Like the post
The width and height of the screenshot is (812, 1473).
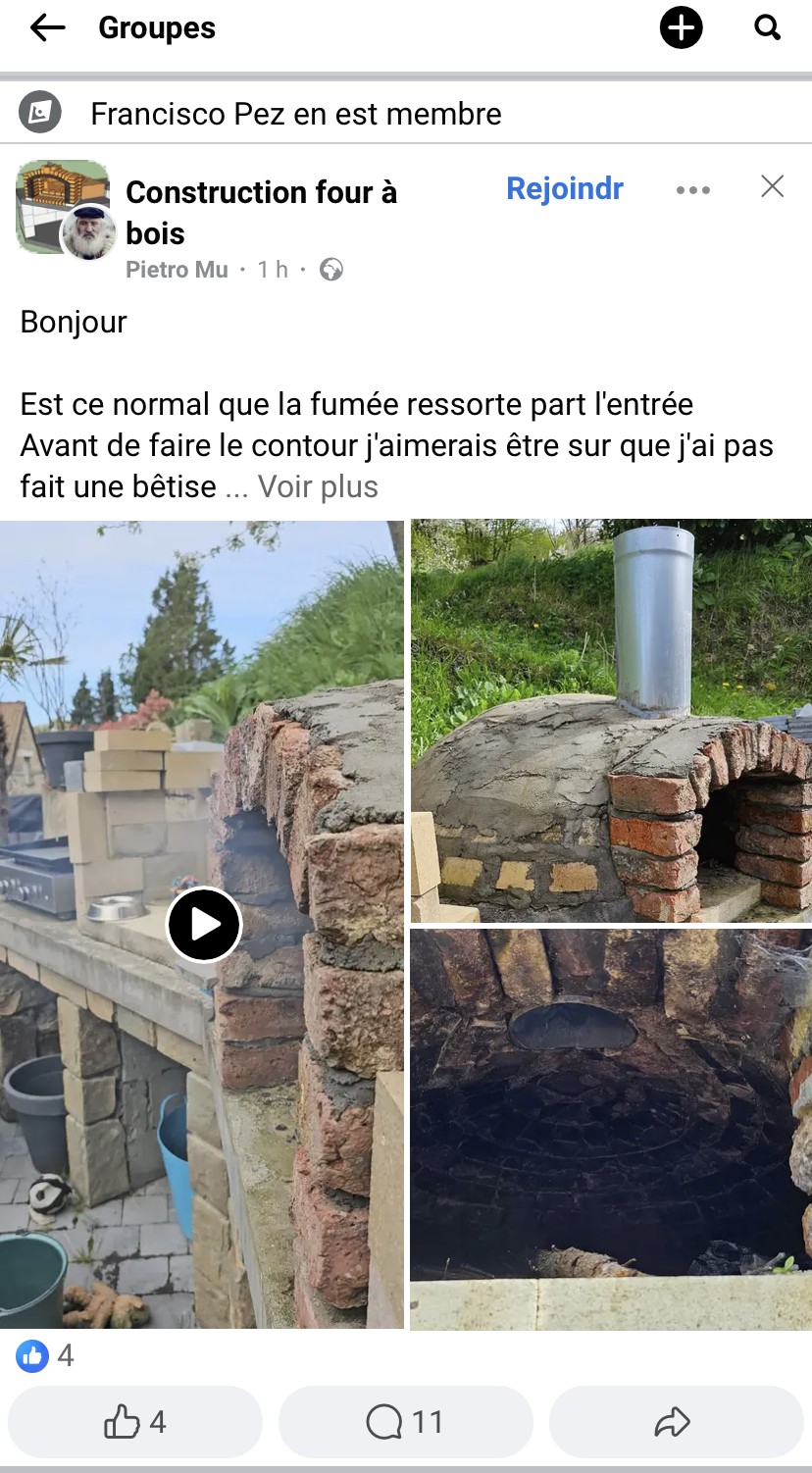135,1422
